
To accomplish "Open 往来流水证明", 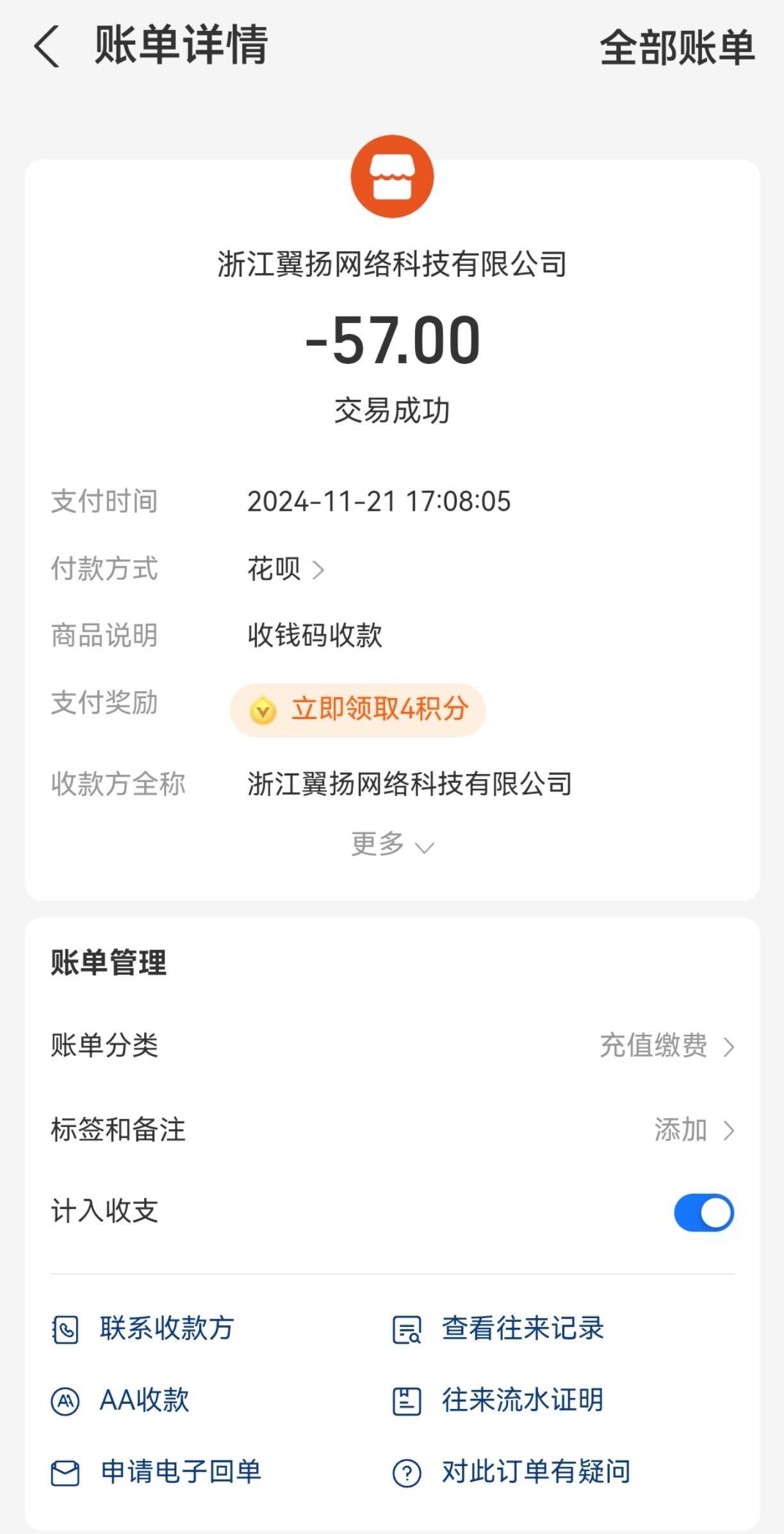I will coord(500,1400).
